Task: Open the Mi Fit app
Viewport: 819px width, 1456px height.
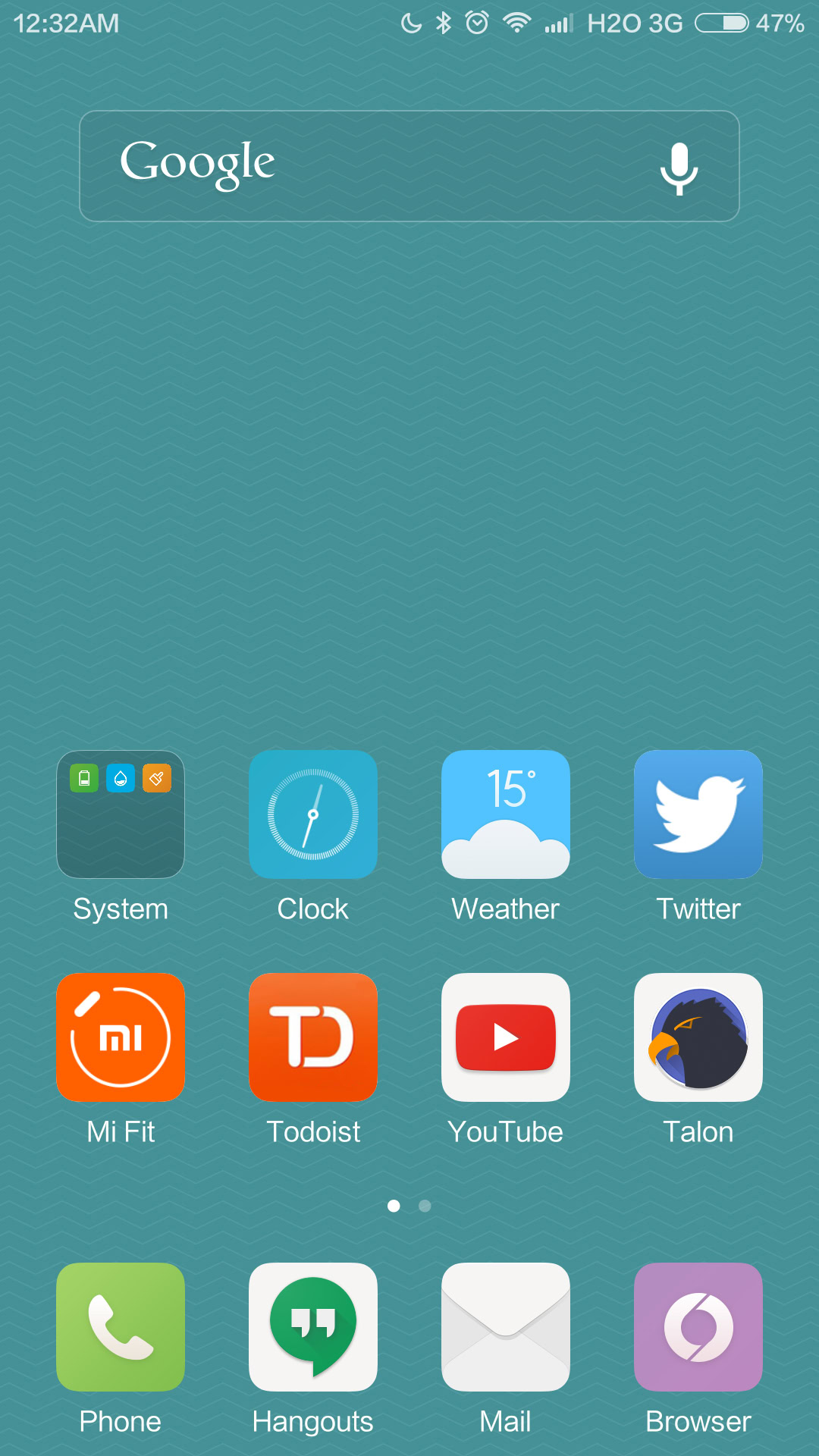Action: (x=121, y=1037)
